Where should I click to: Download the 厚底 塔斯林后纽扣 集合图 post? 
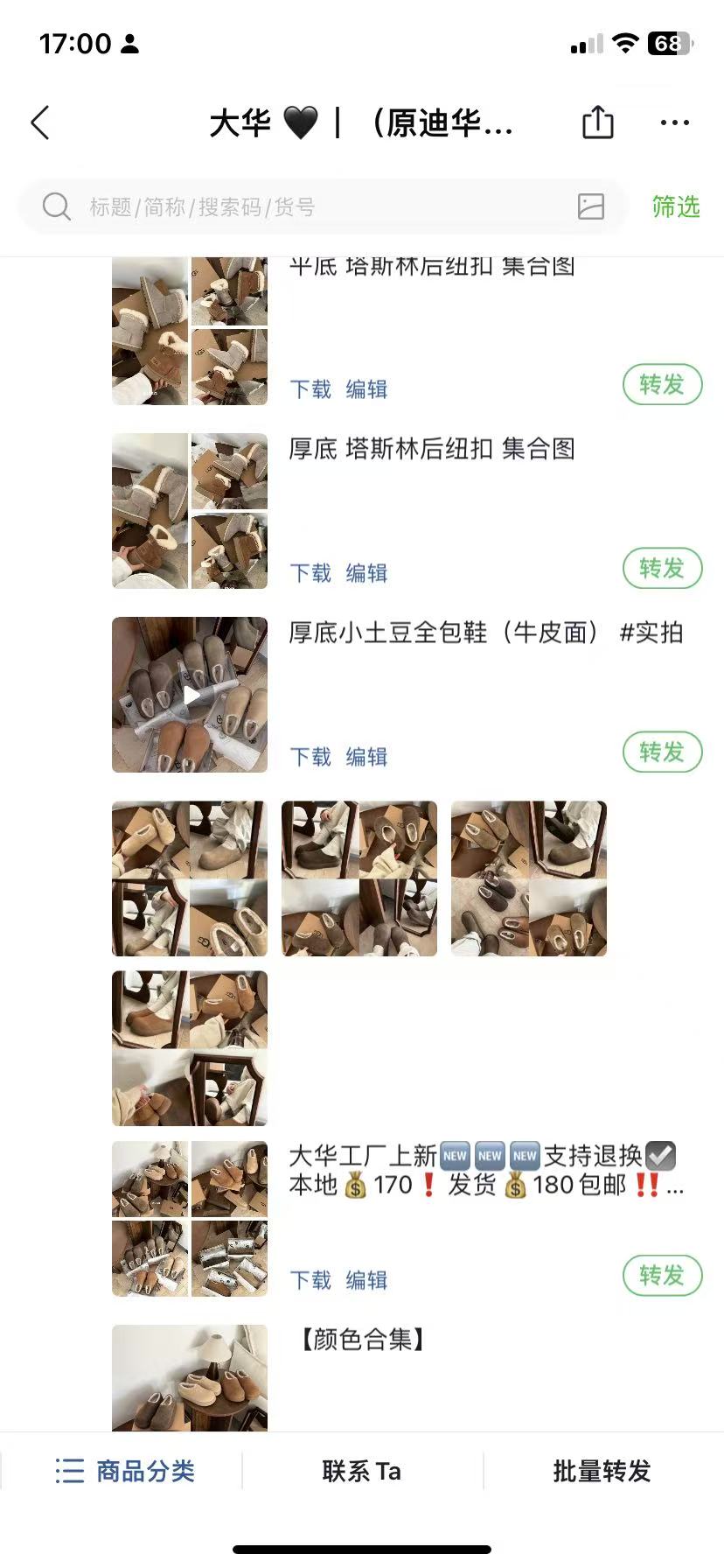pyautogui.click(x=310, y=573)
